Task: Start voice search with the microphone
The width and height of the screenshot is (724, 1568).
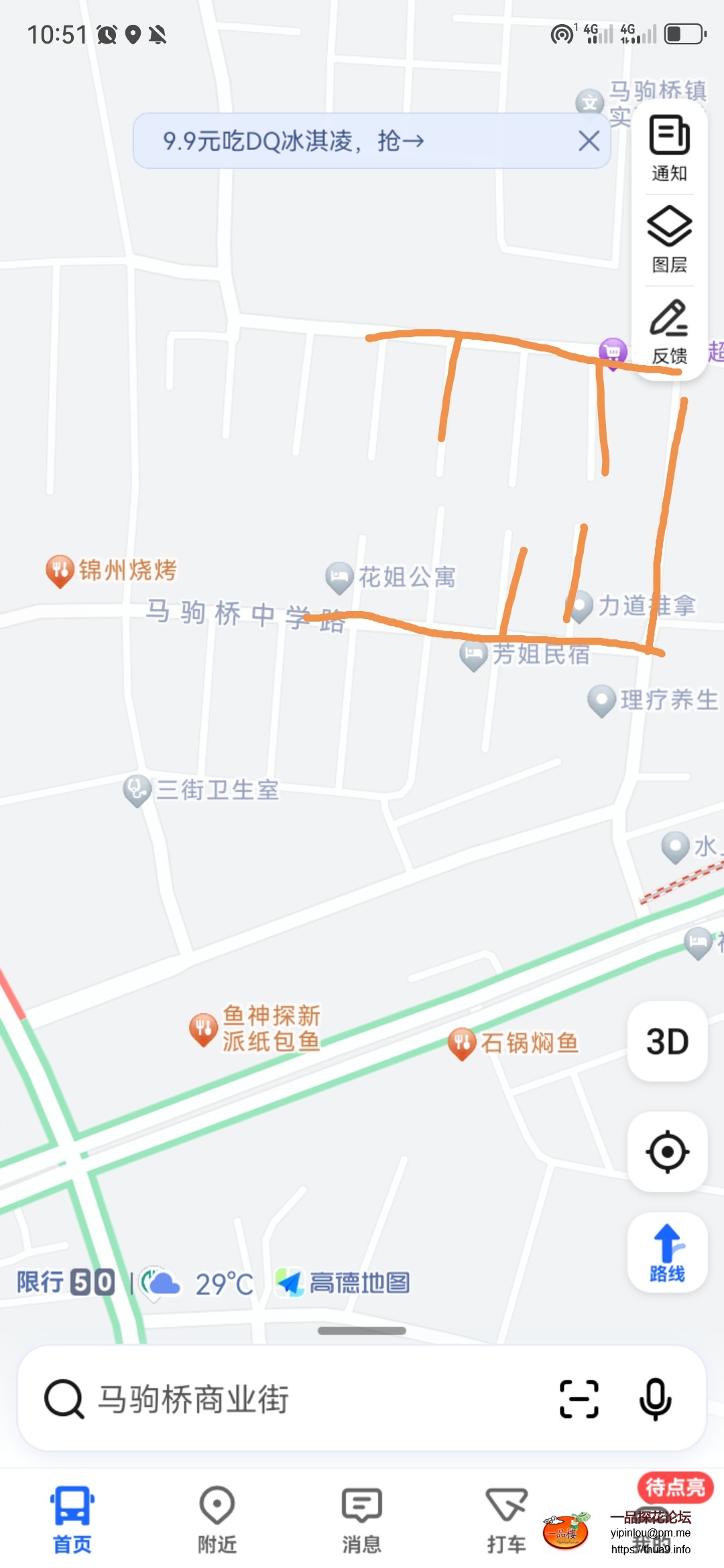Action: (x=655, y=1399)
